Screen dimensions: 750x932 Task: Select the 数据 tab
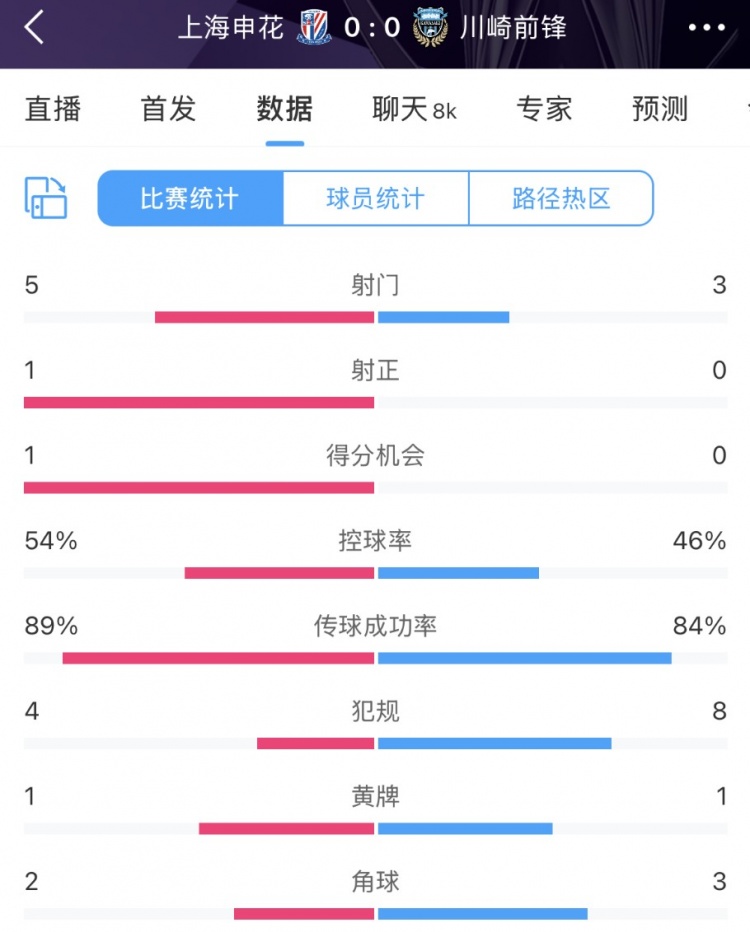pos(285,109)
